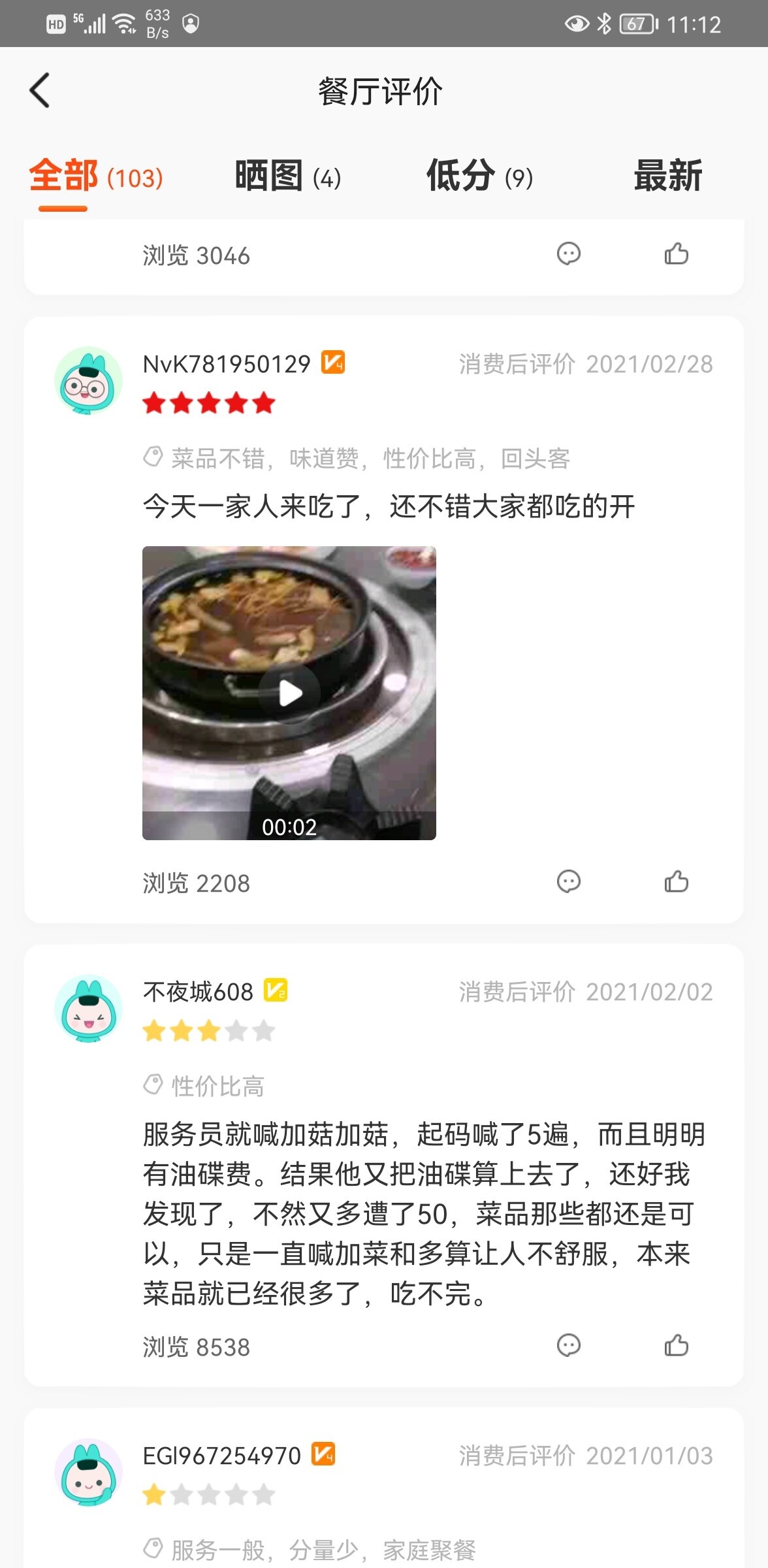Open NvK781950129's profile avatar
The image size is (768, 1568).
pyautogui.click(x=88, y=381)
